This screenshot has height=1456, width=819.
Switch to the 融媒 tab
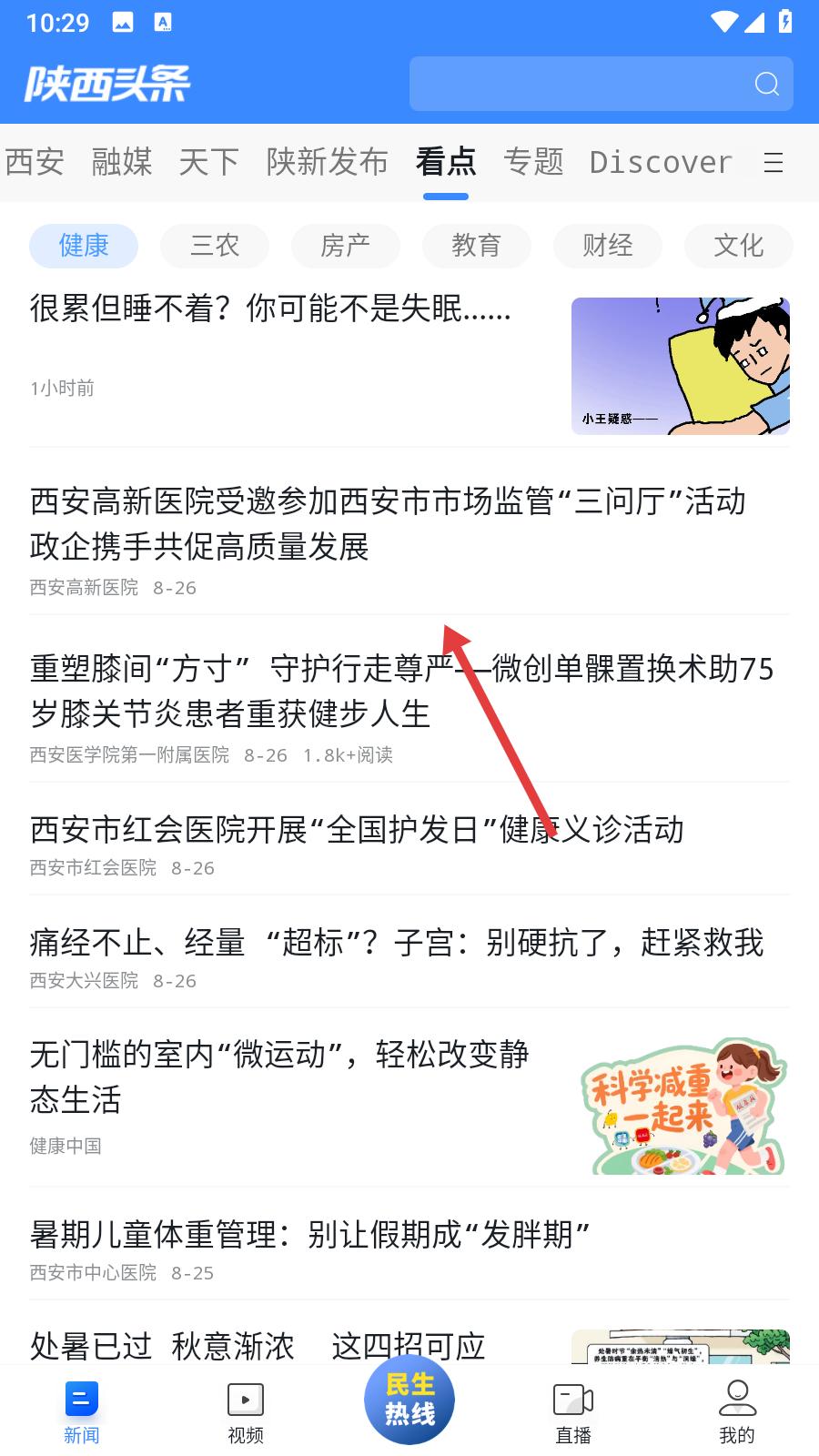click(121, 163)
